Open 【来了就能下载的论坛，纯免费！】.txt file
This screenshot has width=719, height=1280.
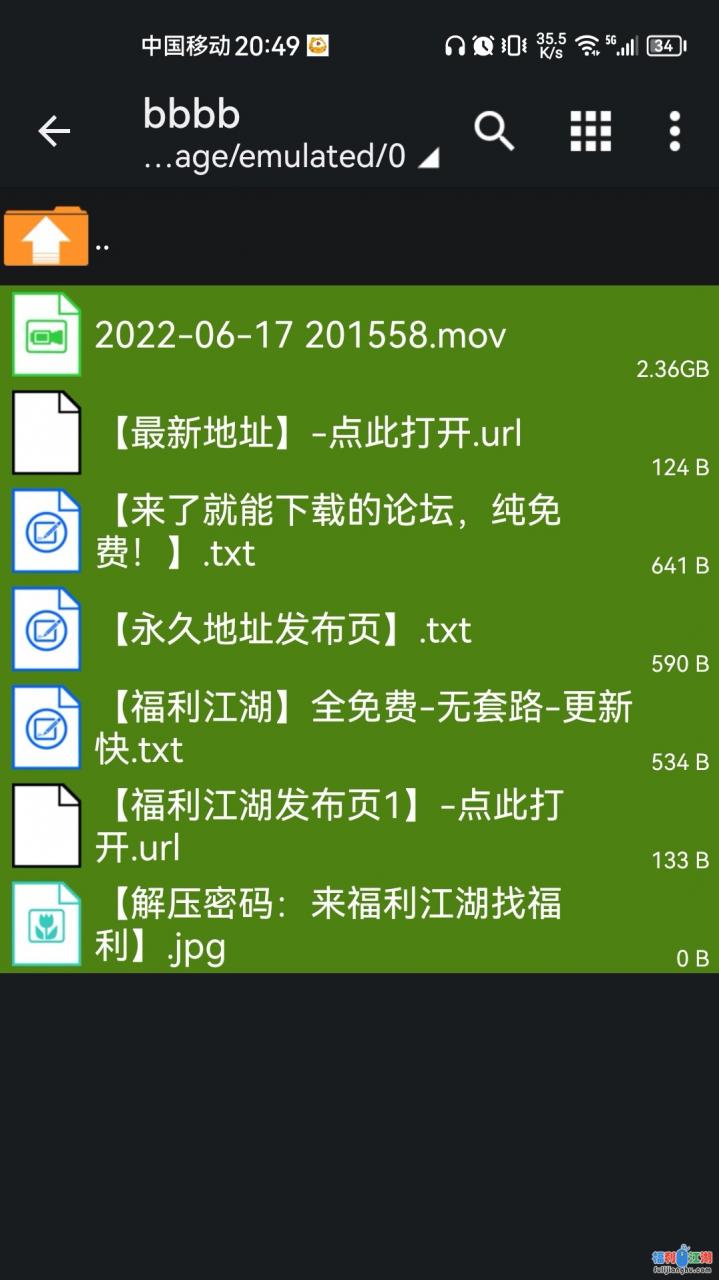[330, 531]
